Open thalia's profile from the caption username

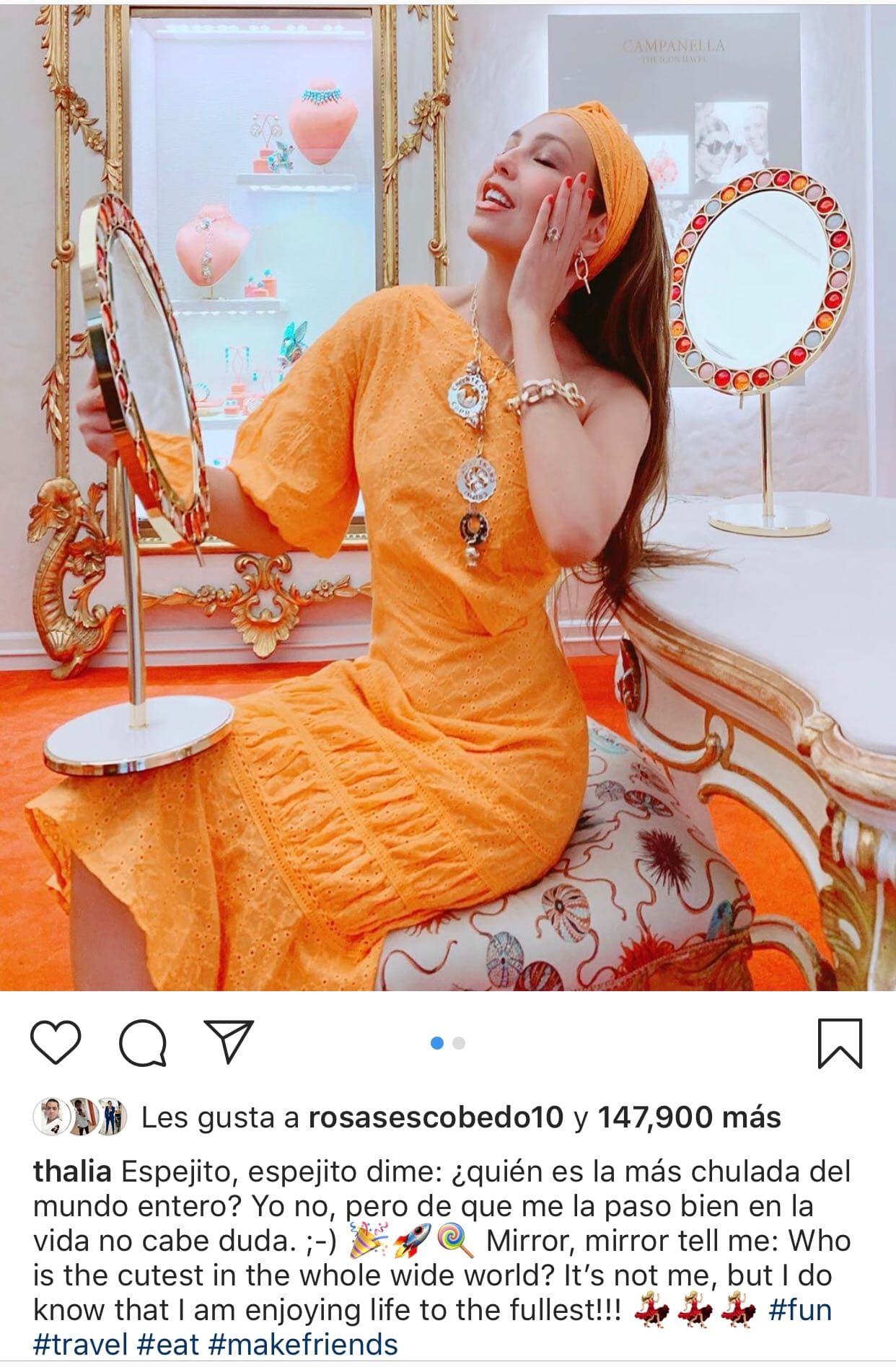72,1172
